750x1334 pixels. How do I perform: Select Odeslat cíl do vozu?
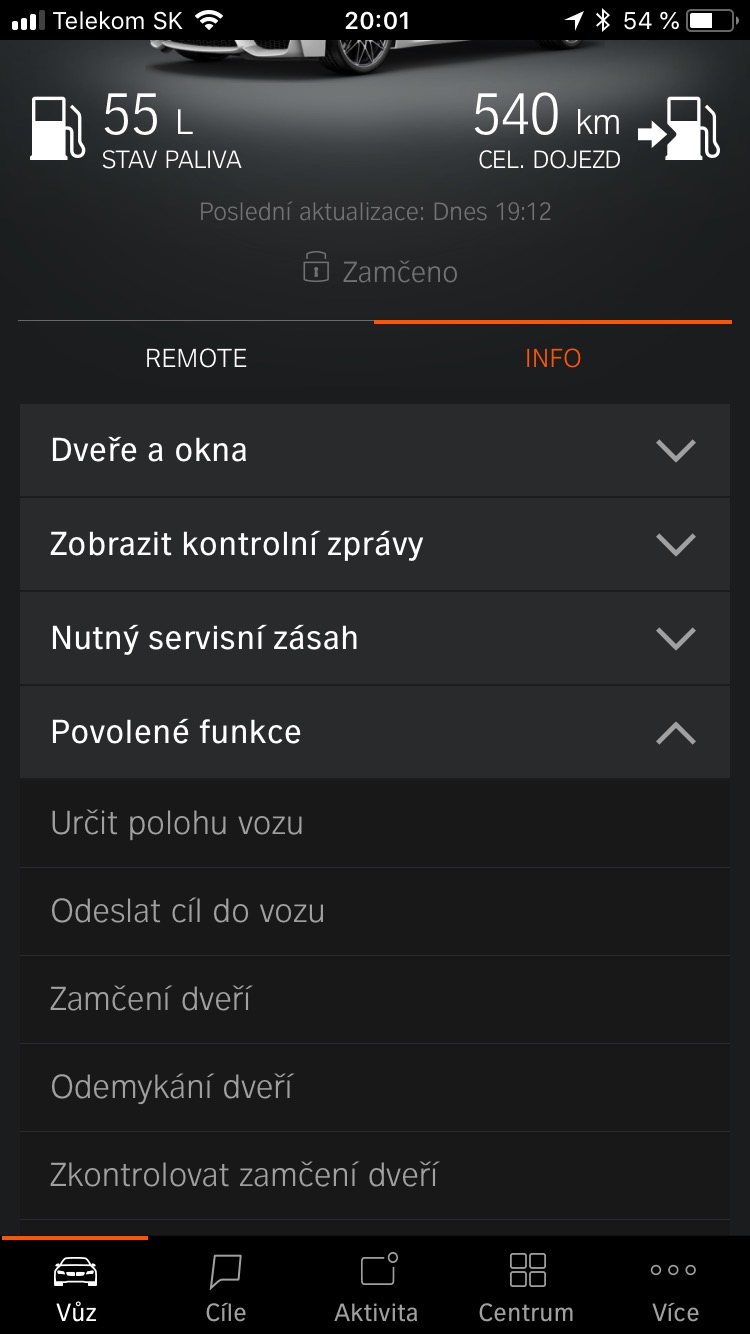(x=375, y=910)
